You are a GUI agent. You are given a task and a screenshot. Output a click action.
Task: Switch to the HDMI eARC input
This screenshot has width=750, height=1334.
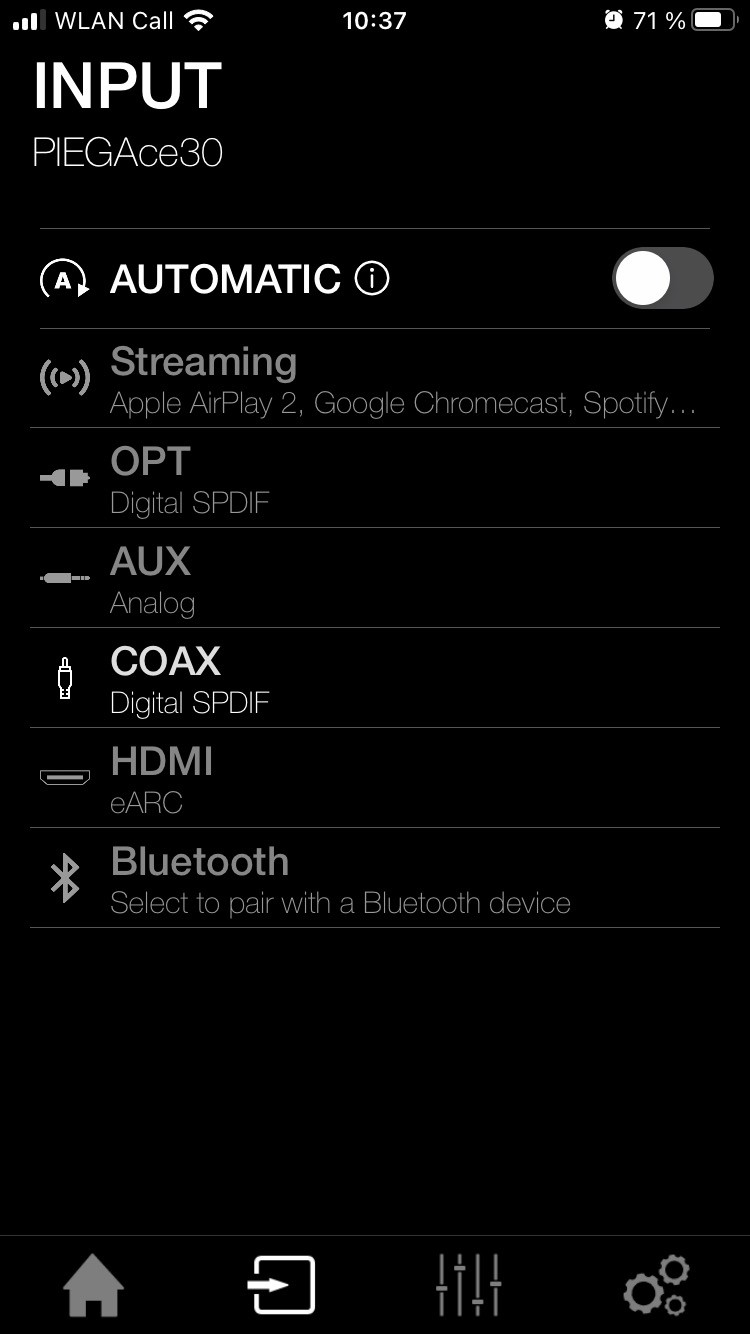pyautogui.click(x=374, y=778)
